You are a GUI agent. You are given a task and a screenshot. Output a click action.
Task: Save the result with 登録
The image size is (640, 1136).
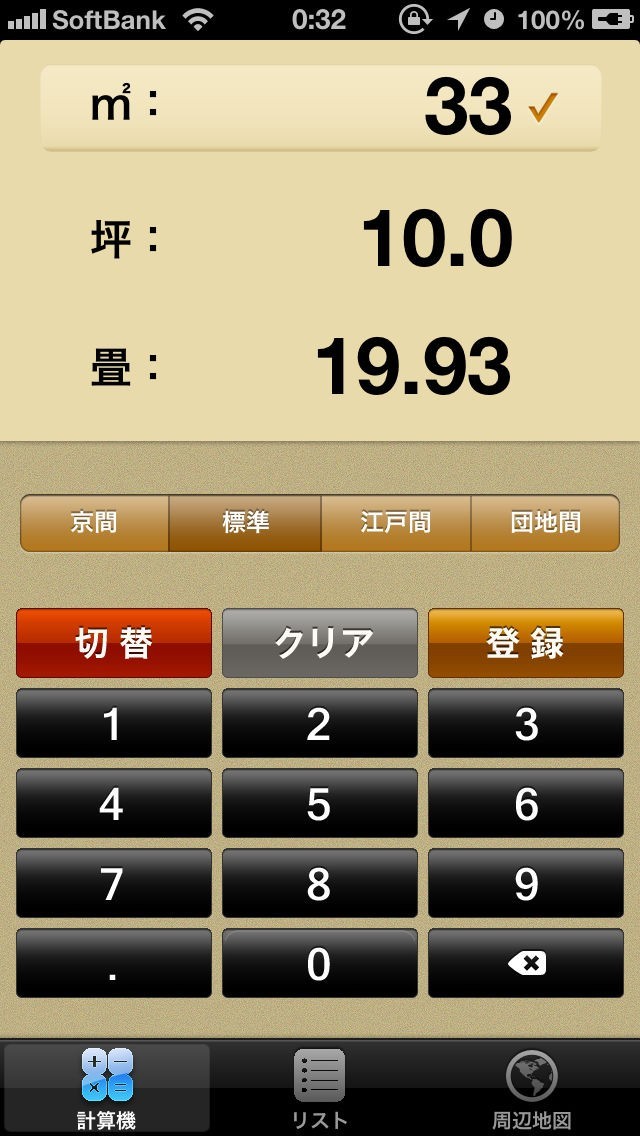click(x=525, y=643)
